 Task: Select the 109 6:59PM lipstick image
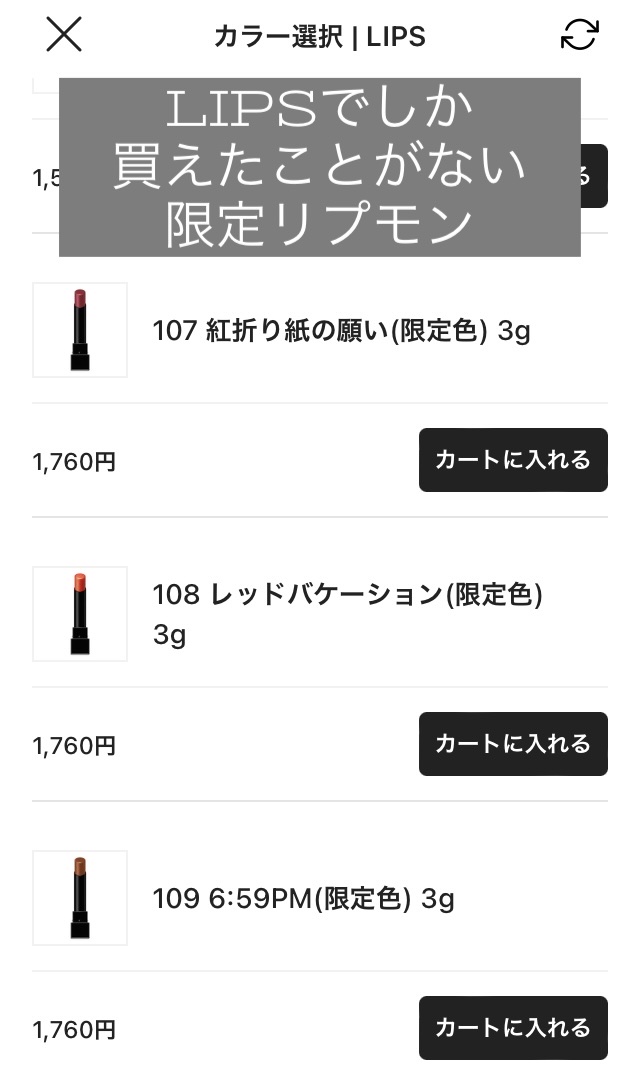tap(80, 898)
